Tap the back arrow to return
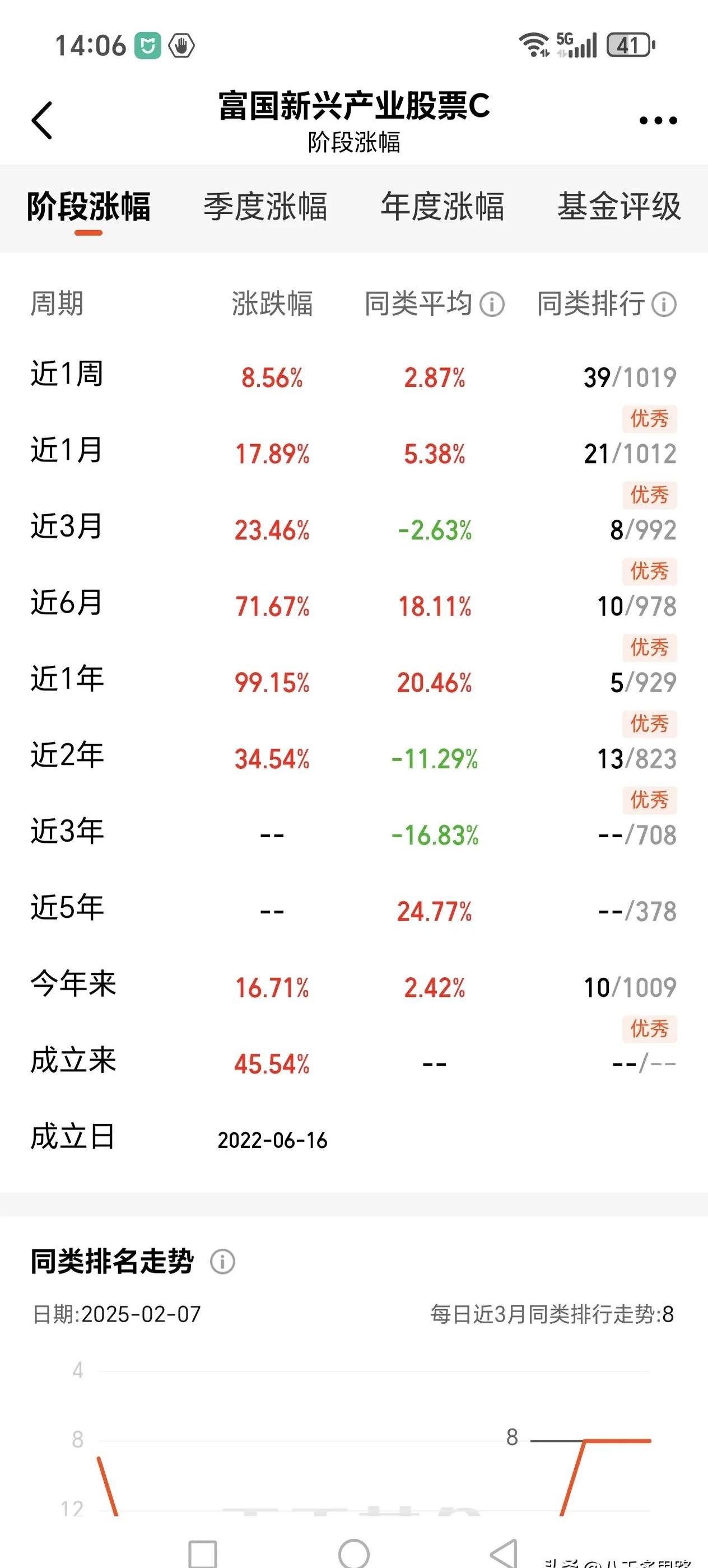Screen dimensions: 708x1568 click(42, 119)
